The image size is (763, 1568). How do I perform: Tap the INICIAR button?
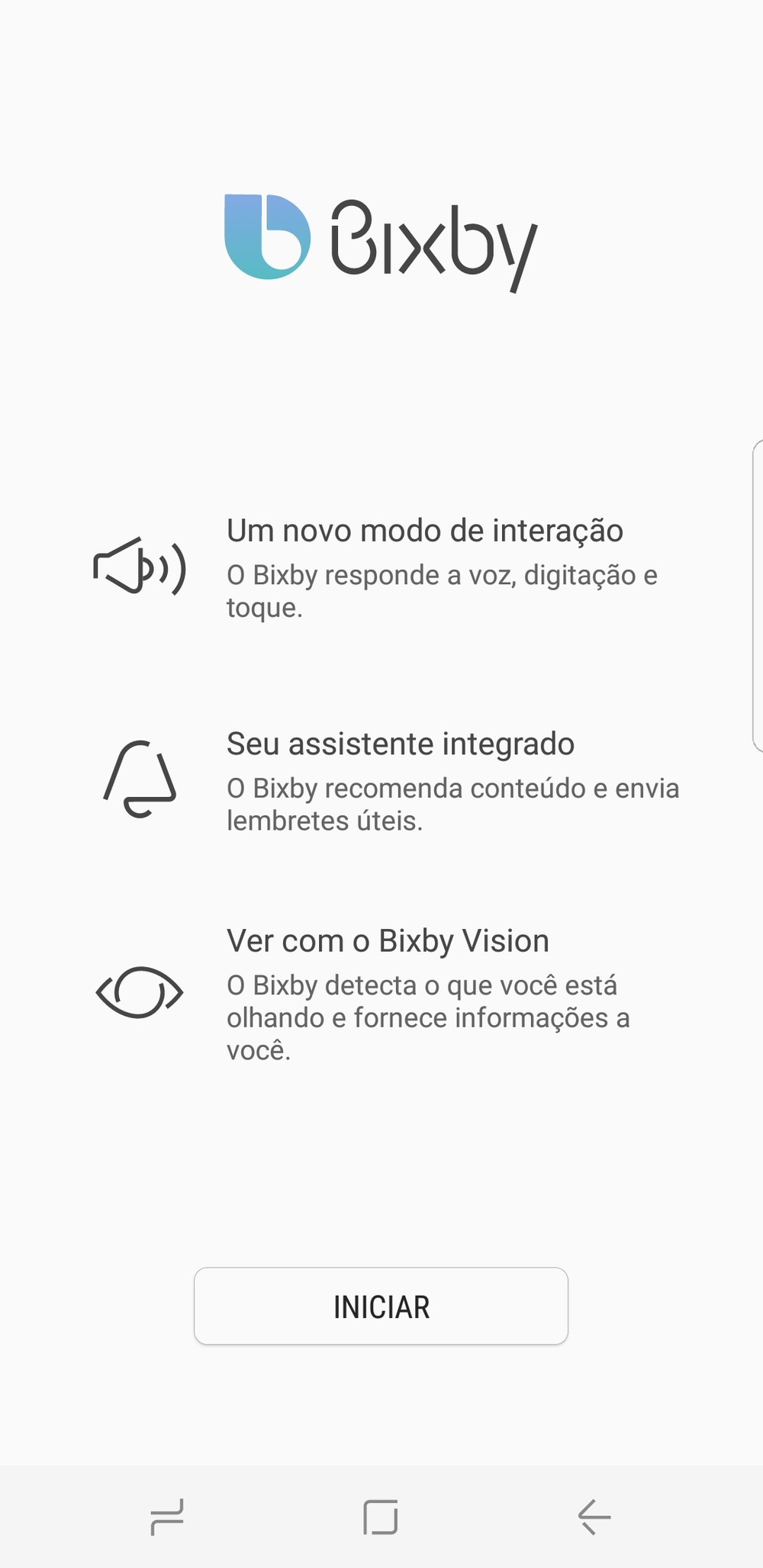[x=381, y=1306]
